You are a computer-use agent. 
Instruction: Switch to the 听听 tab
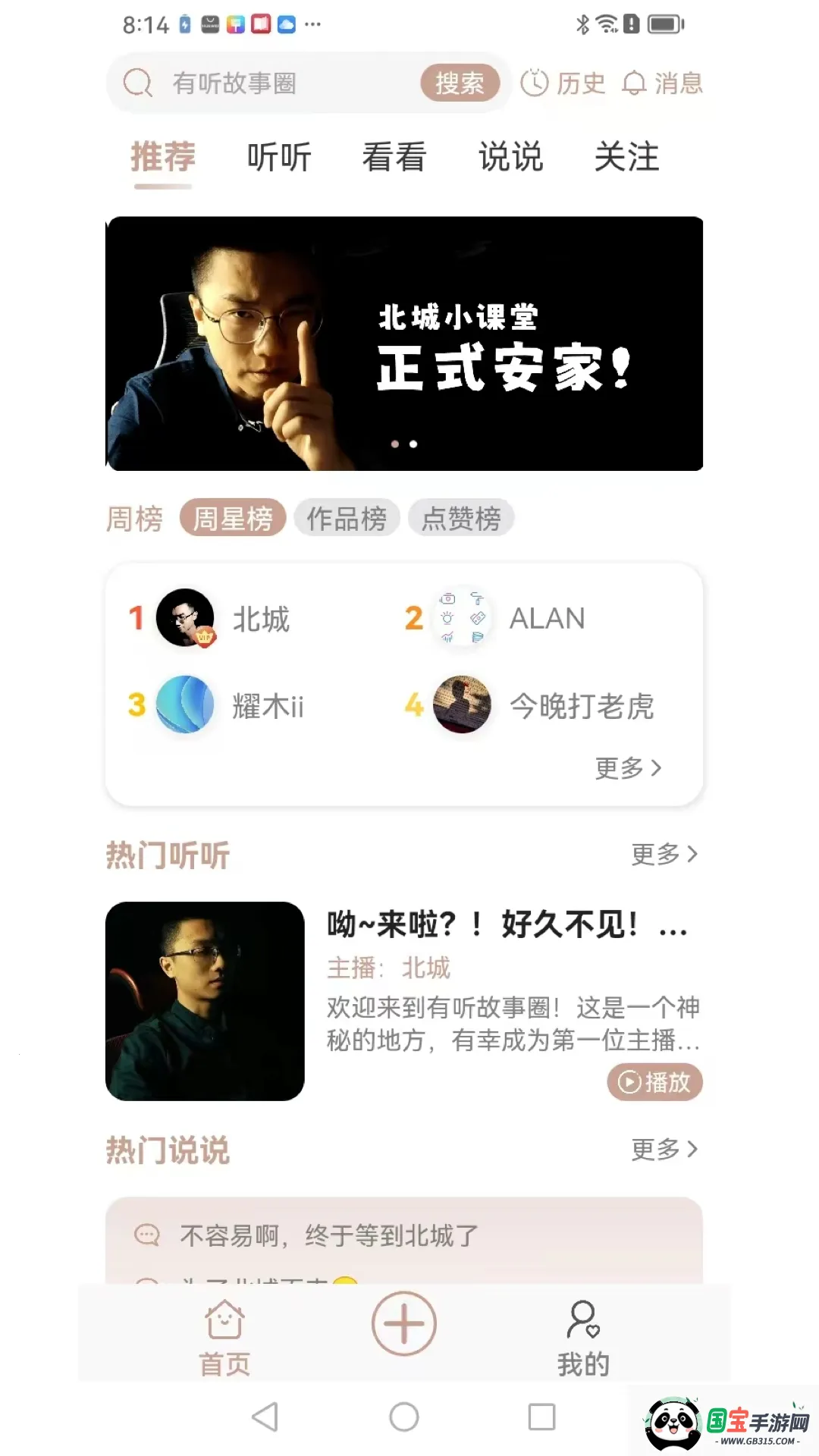click(278, 157)
